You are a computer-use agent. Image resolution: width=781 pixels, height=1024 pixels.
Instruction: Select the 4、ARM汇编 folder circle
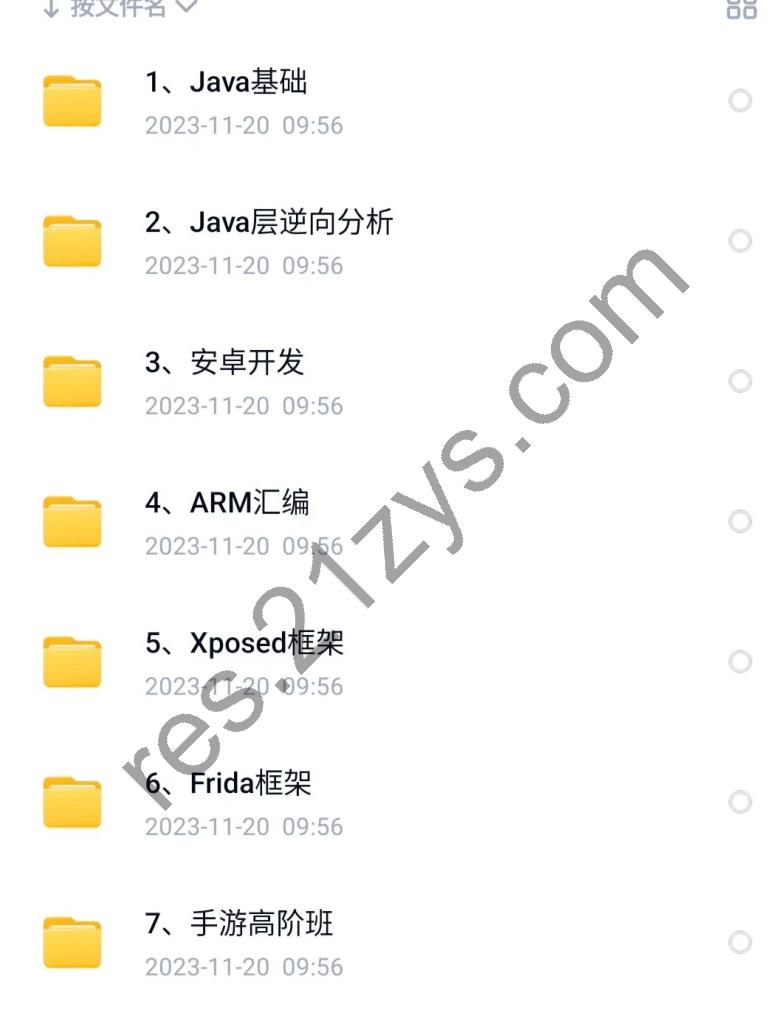(740, 521)
